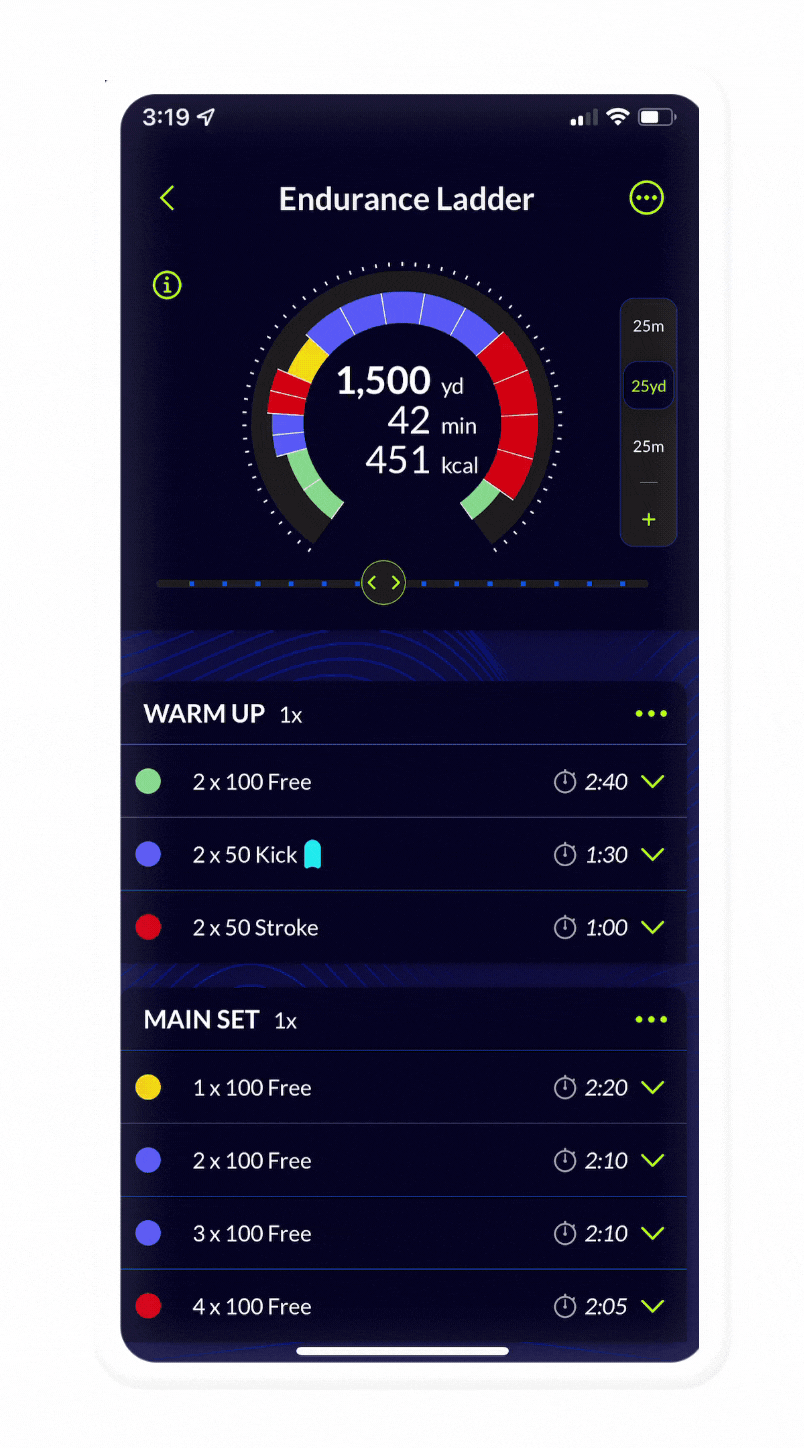Screen dimensions: 804x1448
Task: Expand the 2 x 50 Stroke row
Action: pos(653,928)
